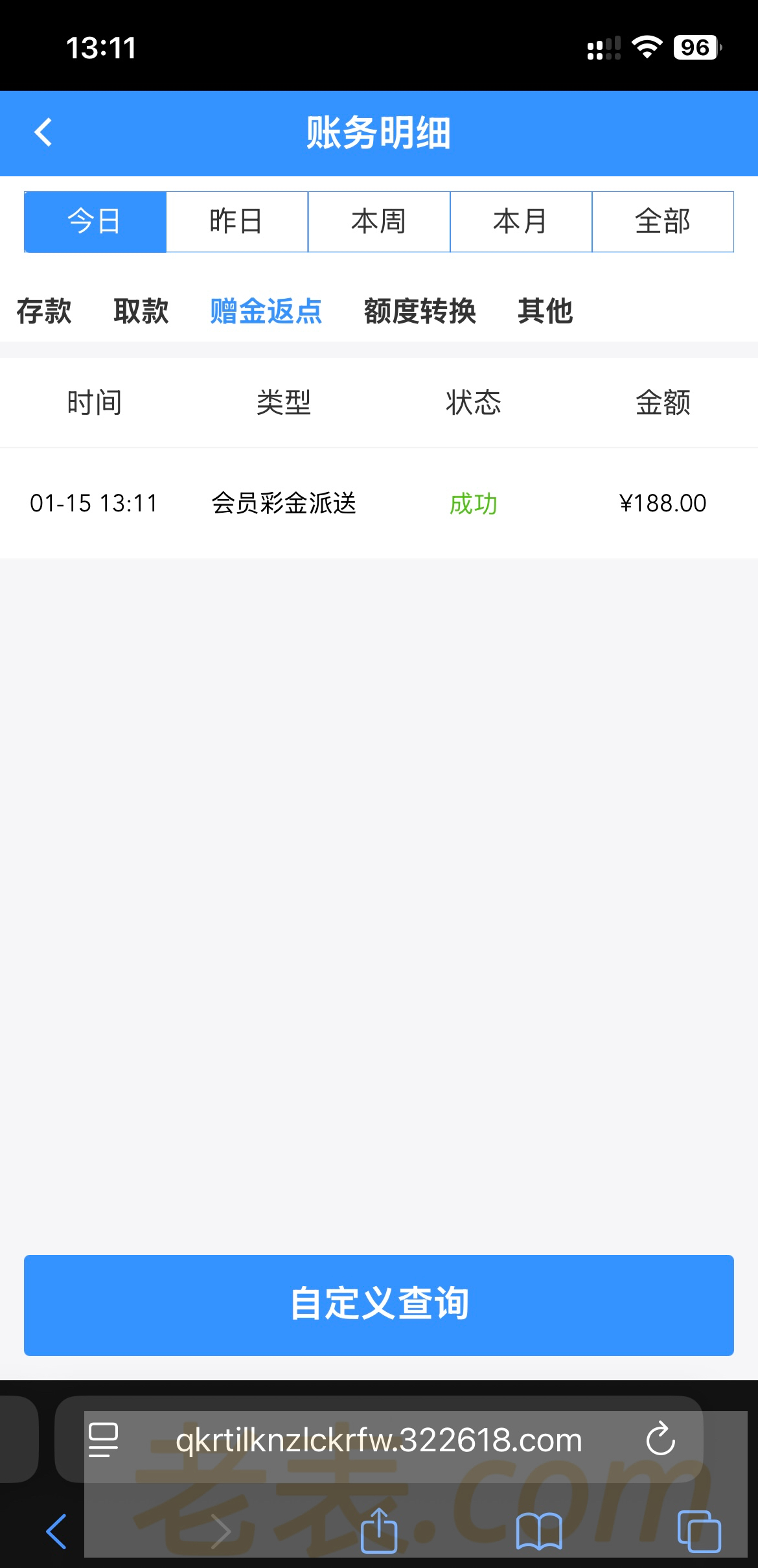Tap the 自定义查询 button
Image resolution: width=758 pixels, height=1568 pixels.
pyautogui.click(x=379, y=1305)
